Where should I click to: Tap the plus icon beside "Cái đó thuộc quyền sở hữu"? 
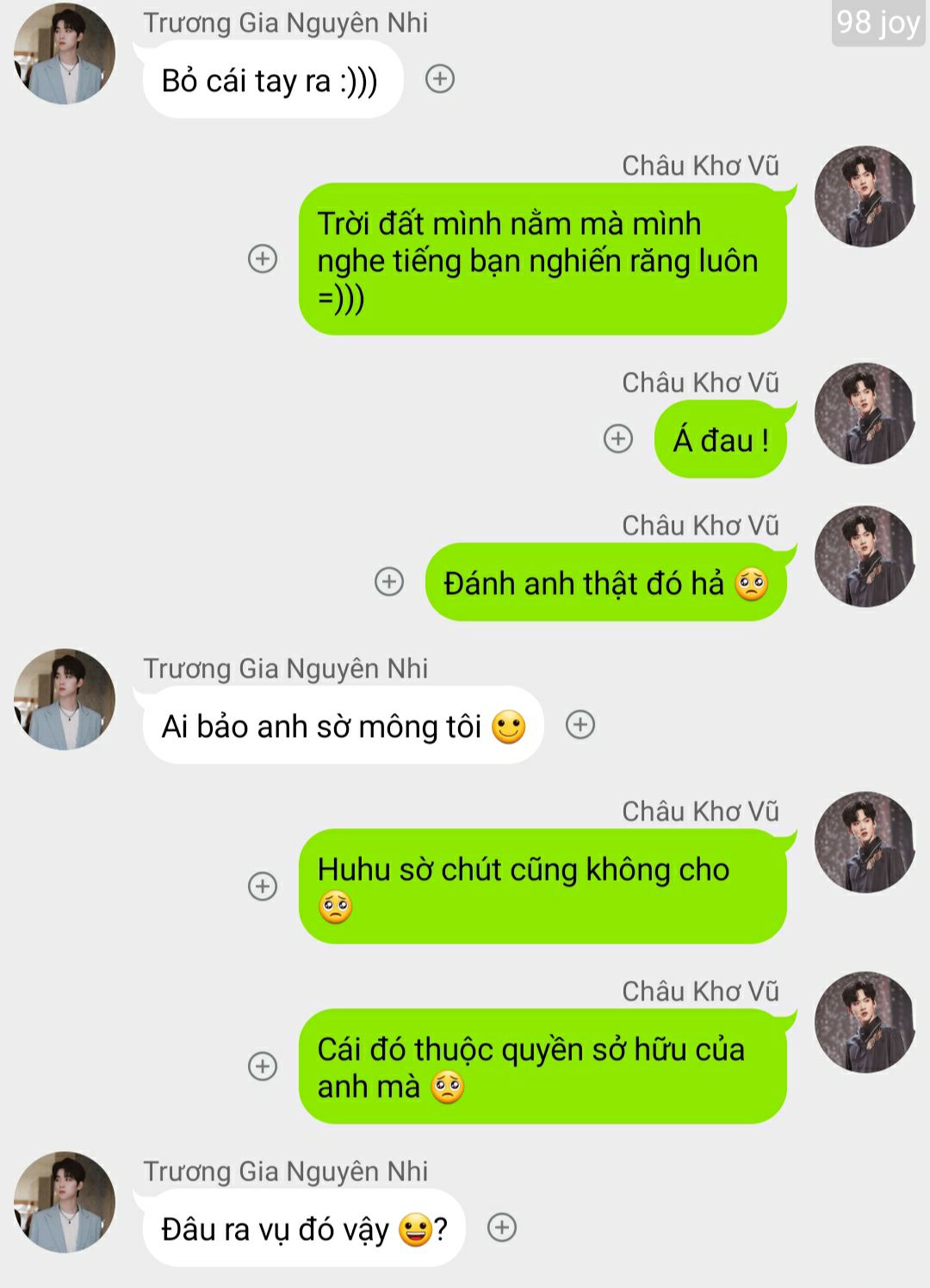[x=263, y=1066]
